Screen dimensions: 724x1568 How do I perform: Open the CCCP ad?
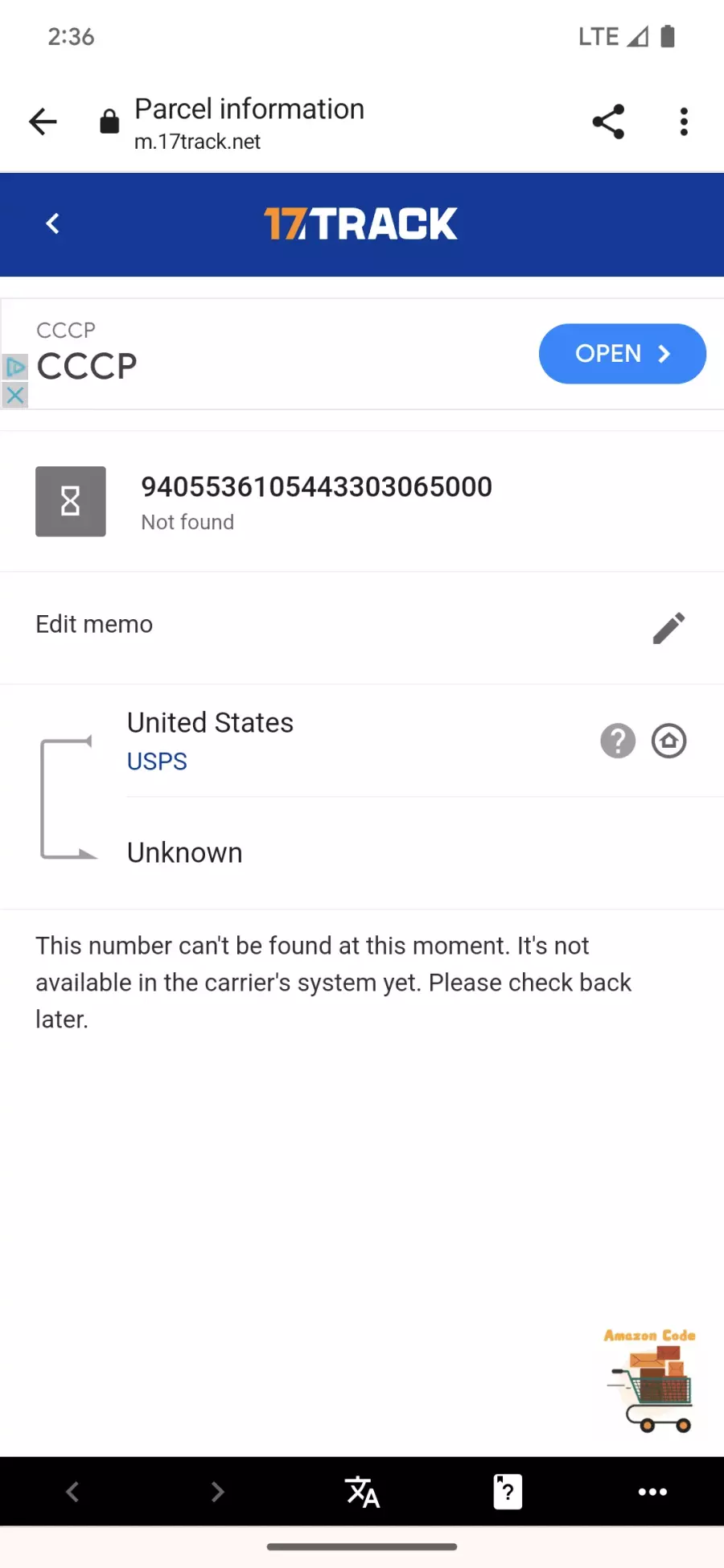pyautogui.click(x=622, y=354)
